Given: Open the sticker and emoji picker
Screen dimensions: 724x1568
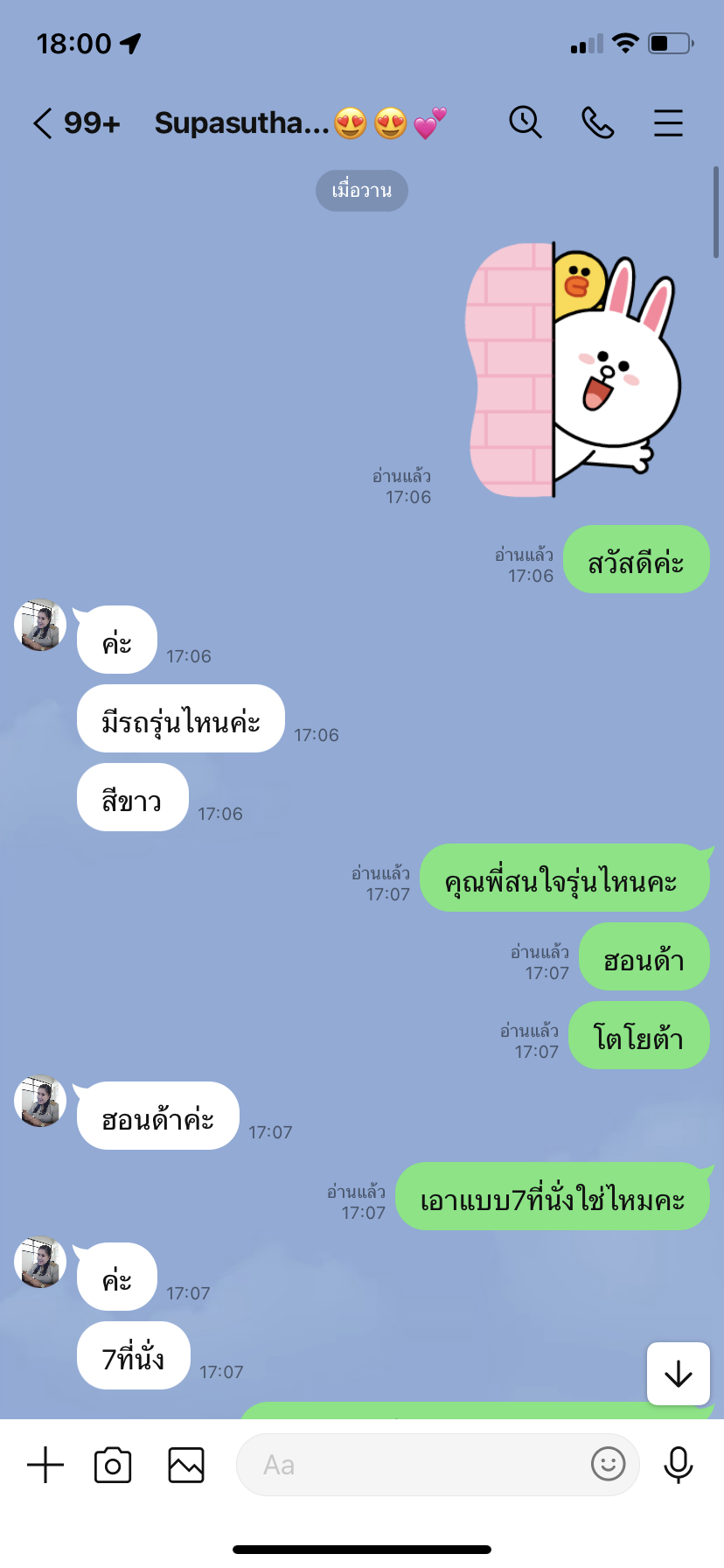Looking at the screenshot, I should [x=608, y=1464].
